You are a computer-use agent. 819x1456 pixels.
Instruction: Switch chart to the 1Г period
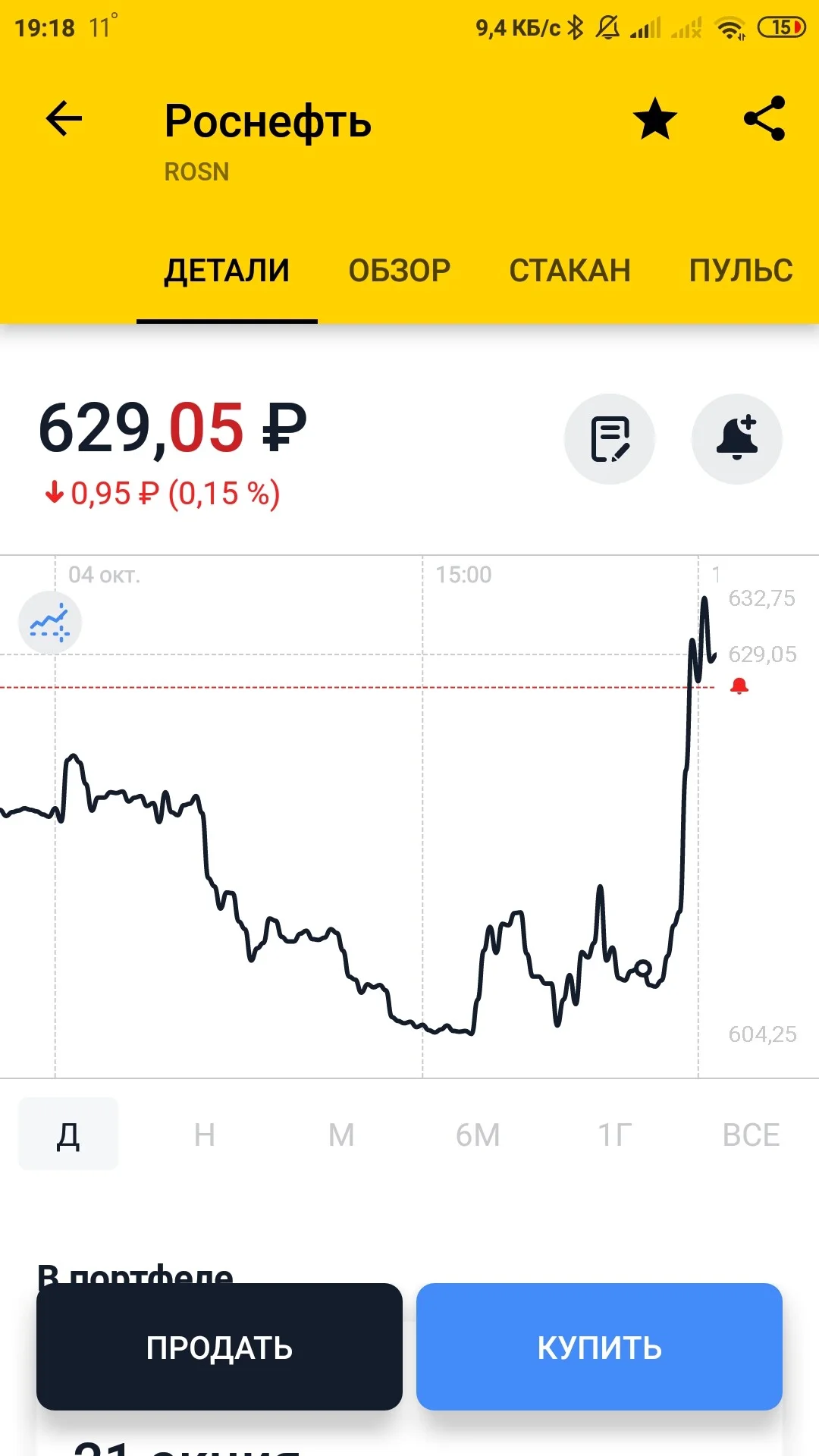click(614, 1134)
